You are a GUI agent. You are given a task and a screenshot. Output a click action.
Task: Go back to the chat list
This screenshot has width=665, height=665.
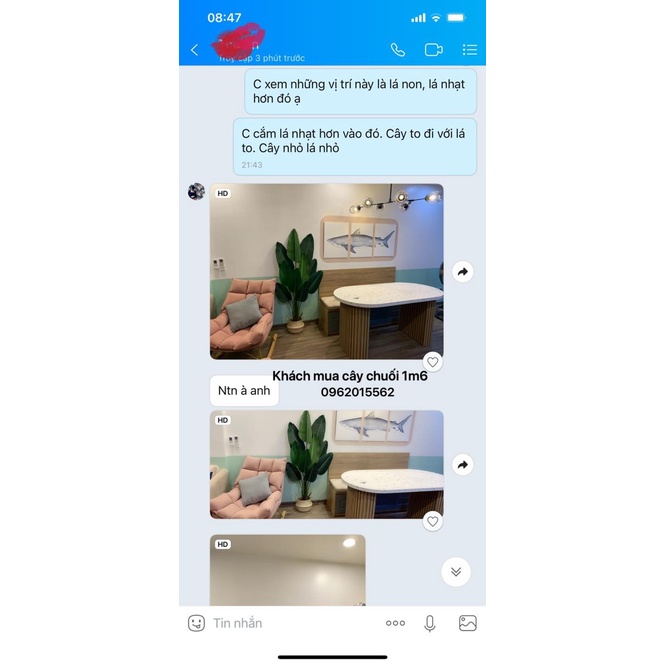click(x=194, y=50)
